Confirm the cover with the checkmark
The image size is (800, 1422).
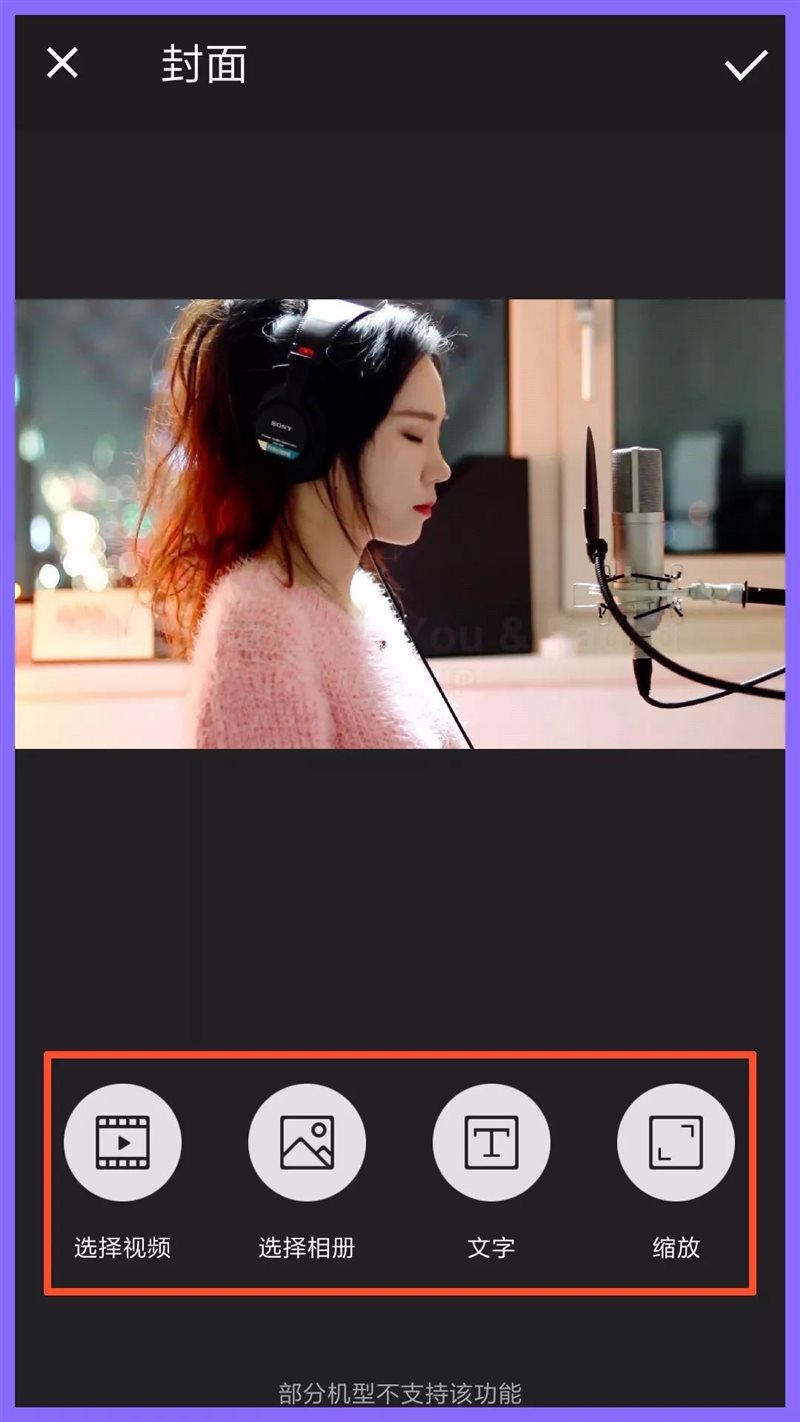[745, 65]
